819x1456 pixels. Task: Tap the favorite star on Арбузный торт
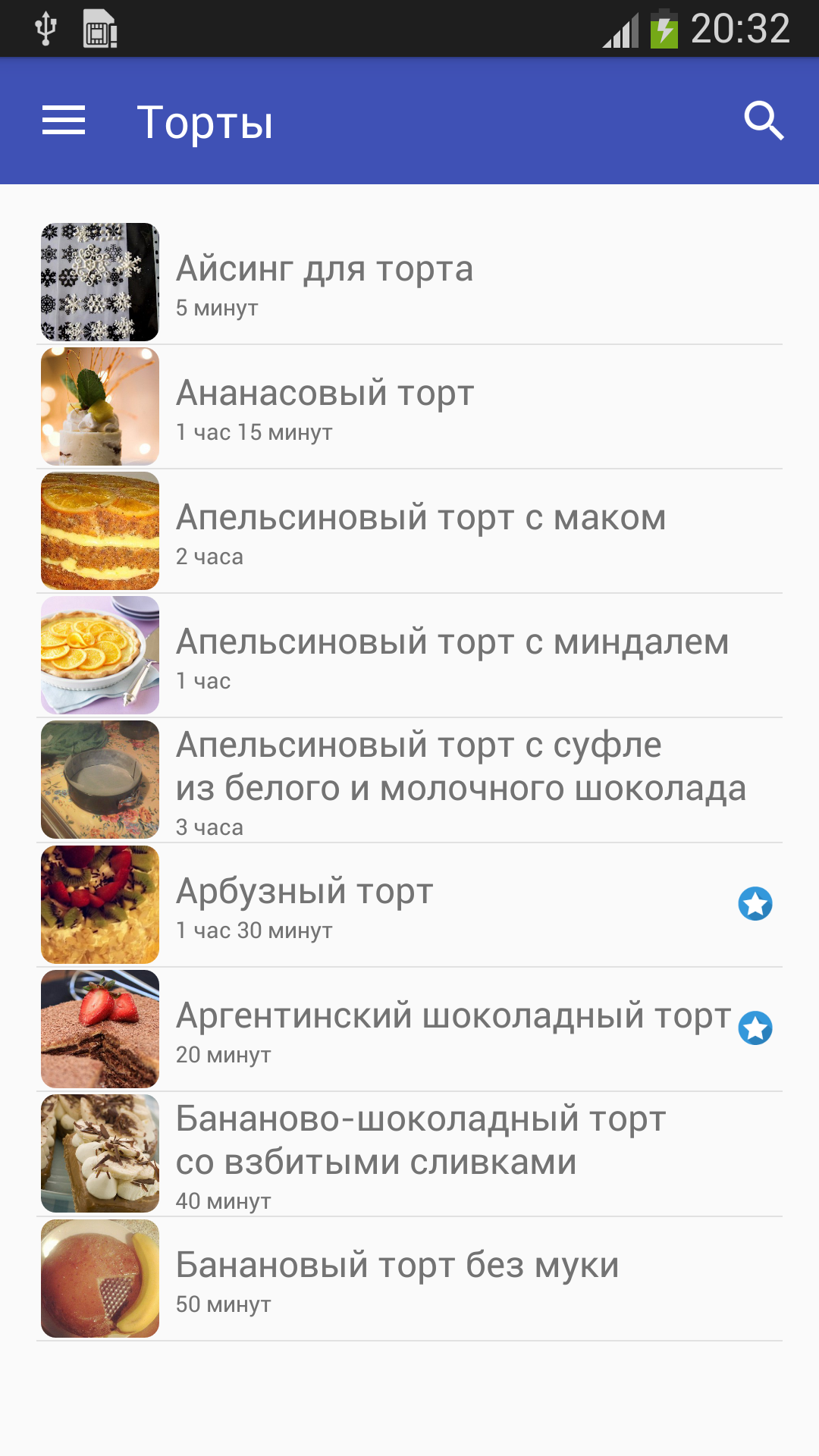click(755, 904)
